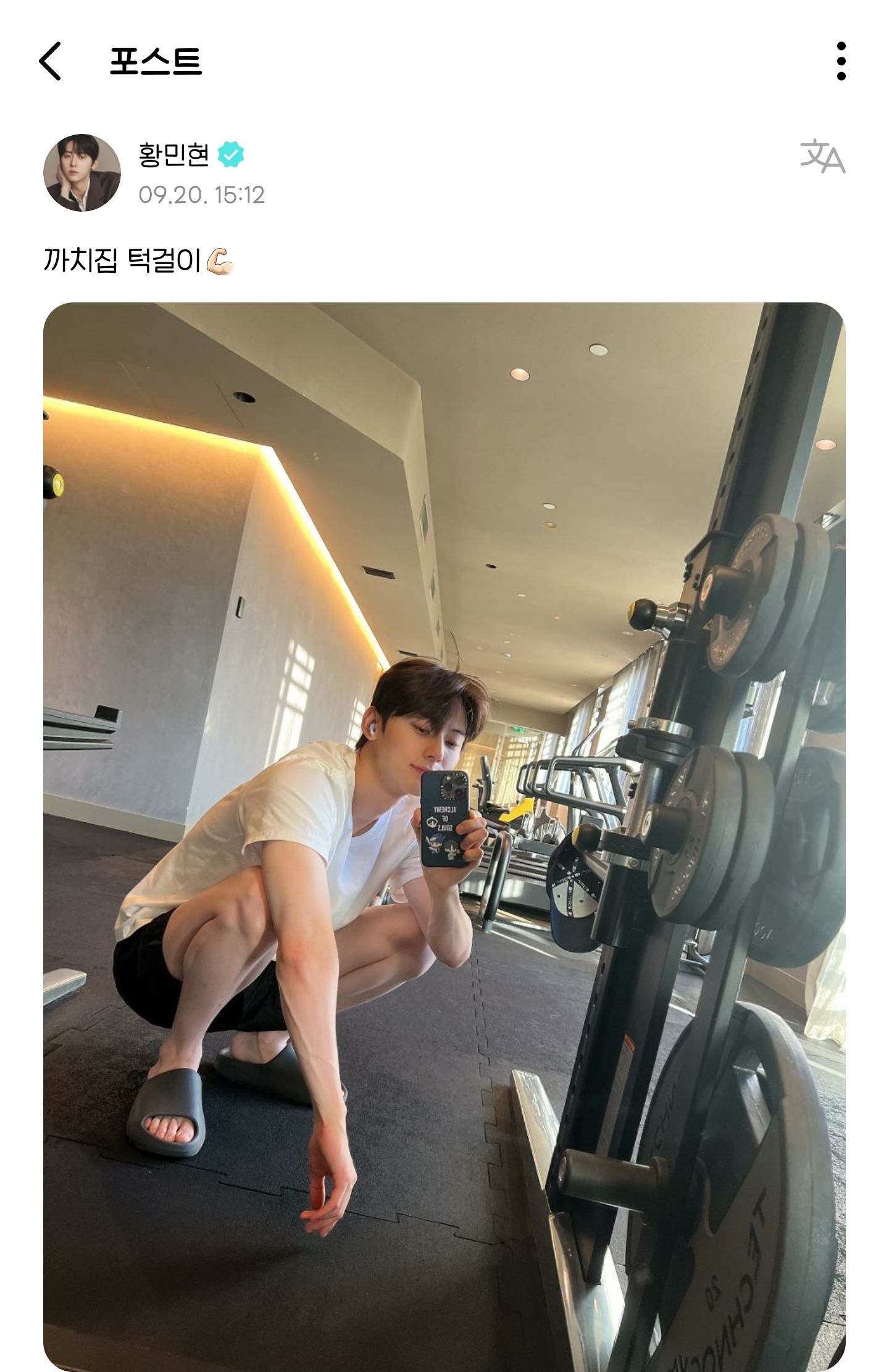Go back from the post screen
This screenshot has height=1372, width=889.
[x=51, y=61]
